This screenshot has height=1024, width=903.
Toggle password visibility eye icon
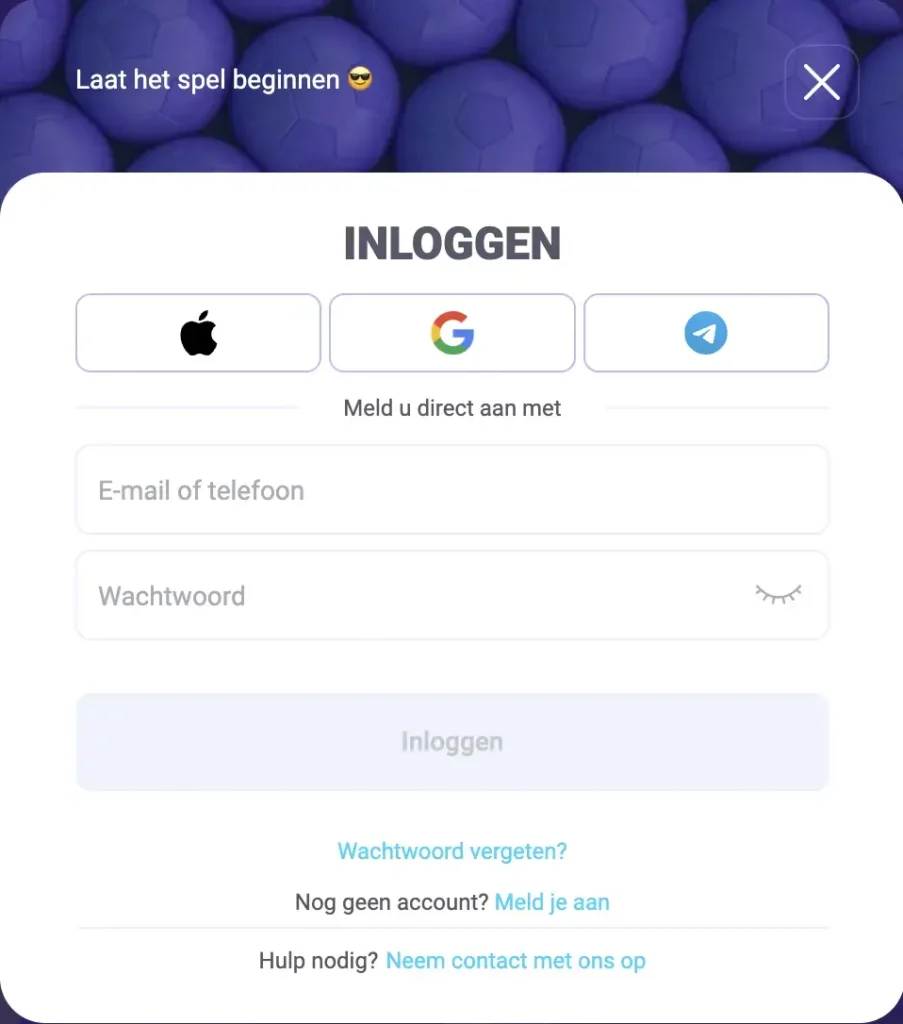point(778,595)
